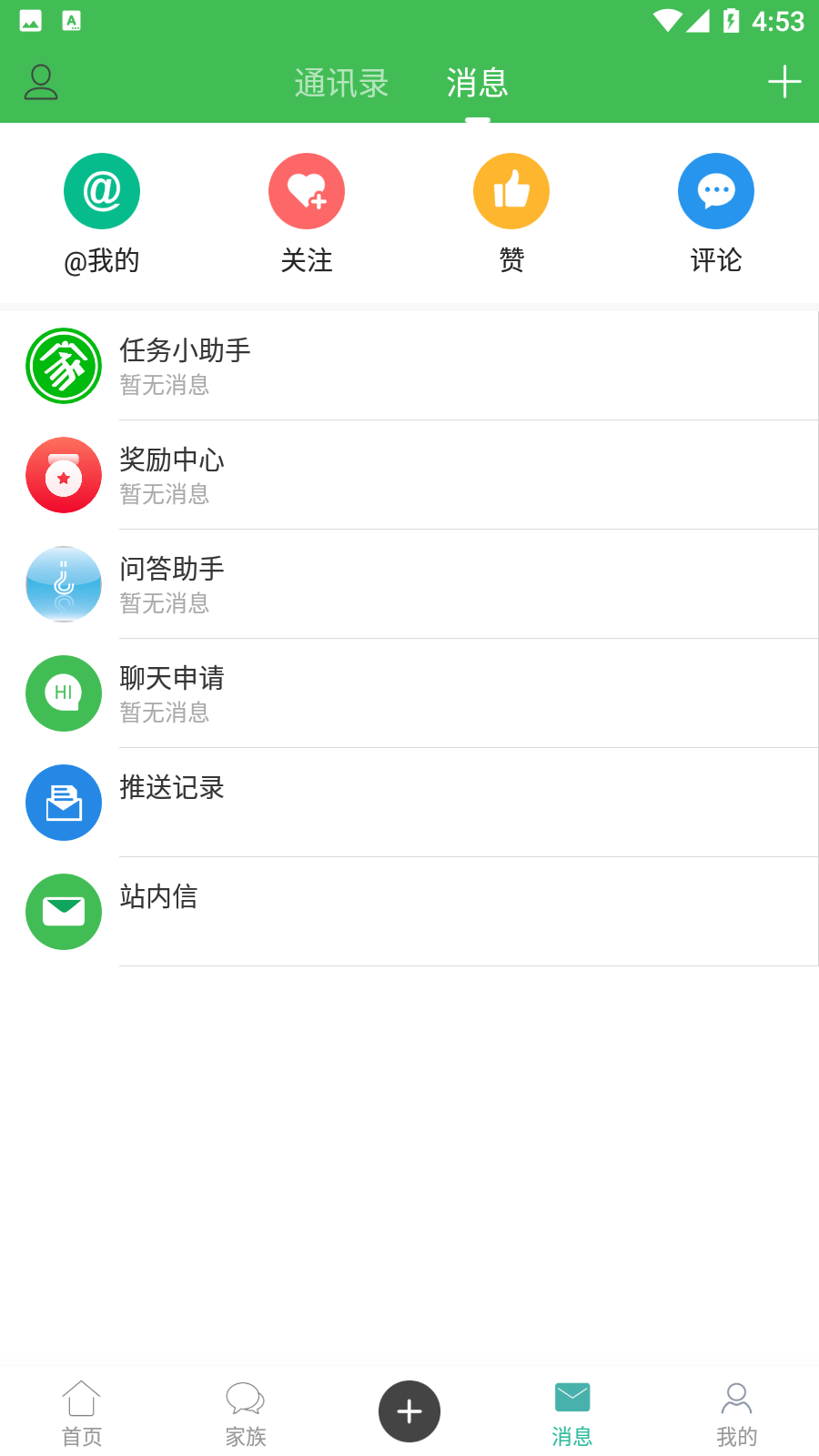Open 站内信 inbox
The height and width of the screenshot is (1456, 819).
click(409, 912)
